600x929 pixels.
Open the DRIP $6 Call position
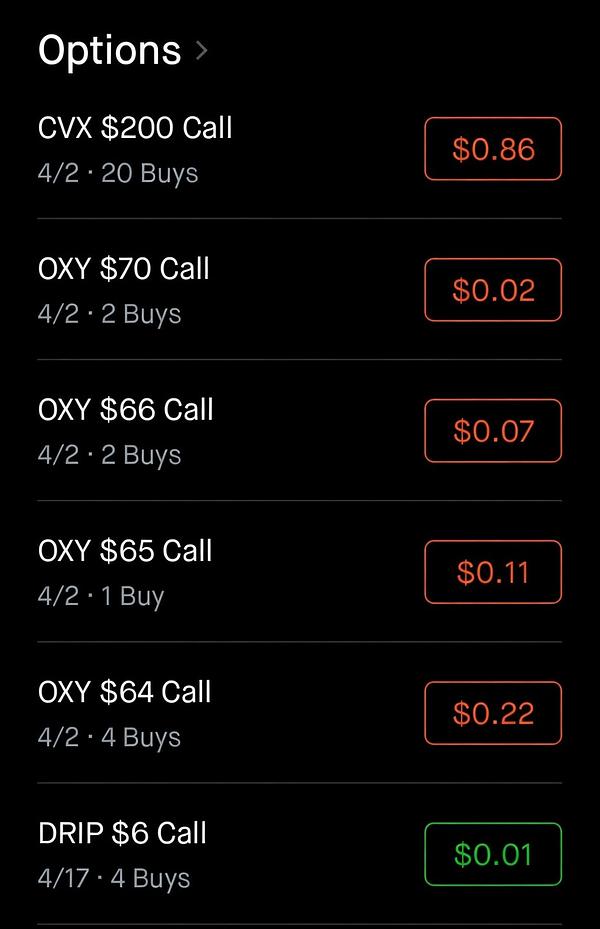click(122, 853)
